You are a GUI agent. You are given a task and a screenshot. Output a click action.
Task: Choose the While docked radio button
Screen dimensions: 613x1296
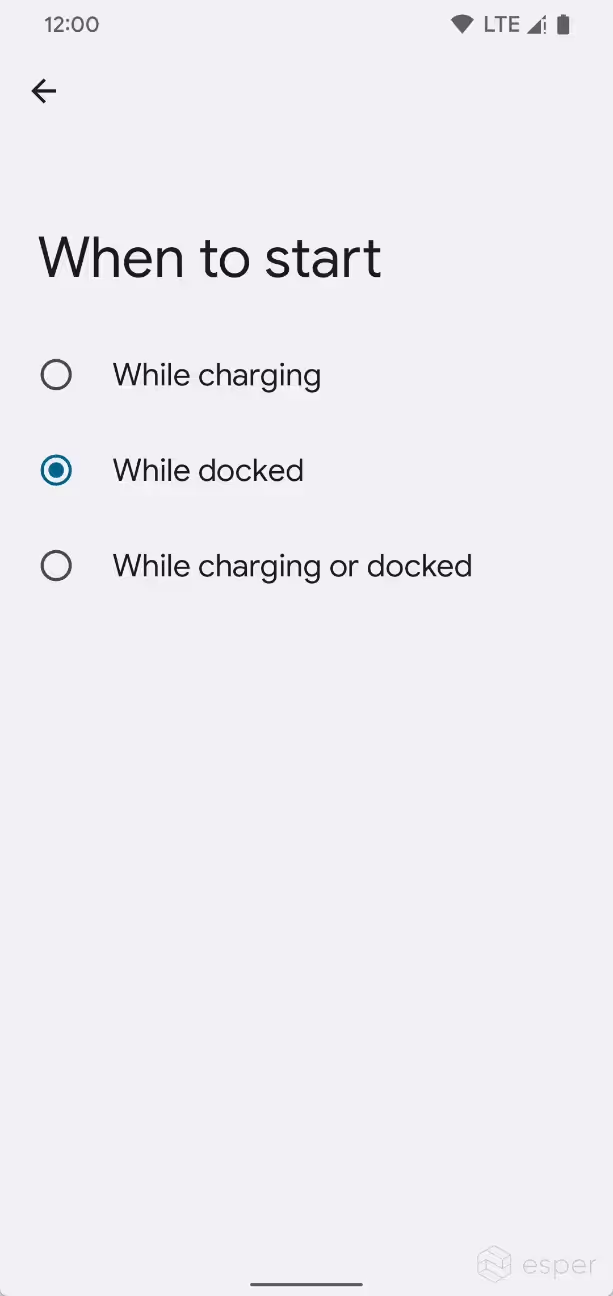[x=56, y=470]
